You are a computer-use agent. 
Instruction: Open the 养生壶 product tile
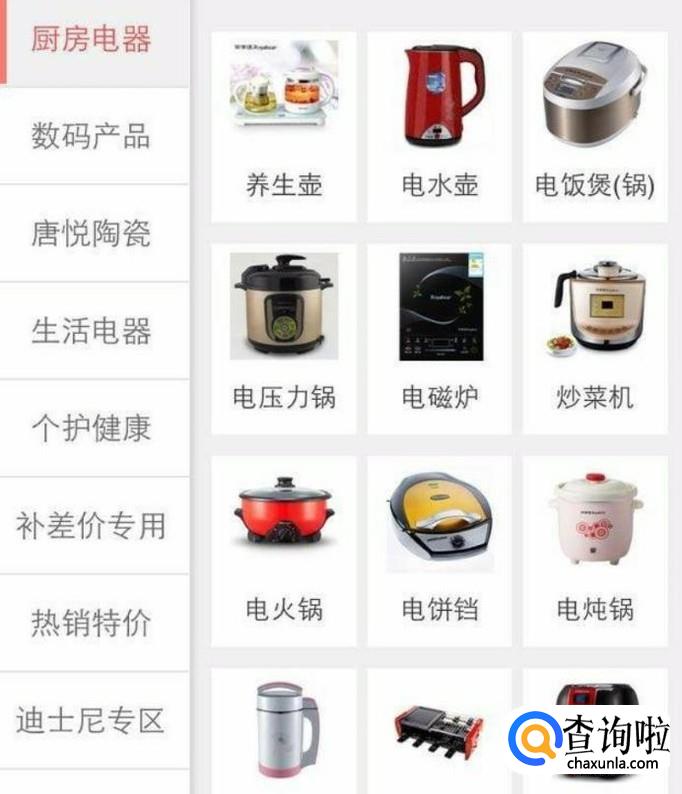point(284,126)
